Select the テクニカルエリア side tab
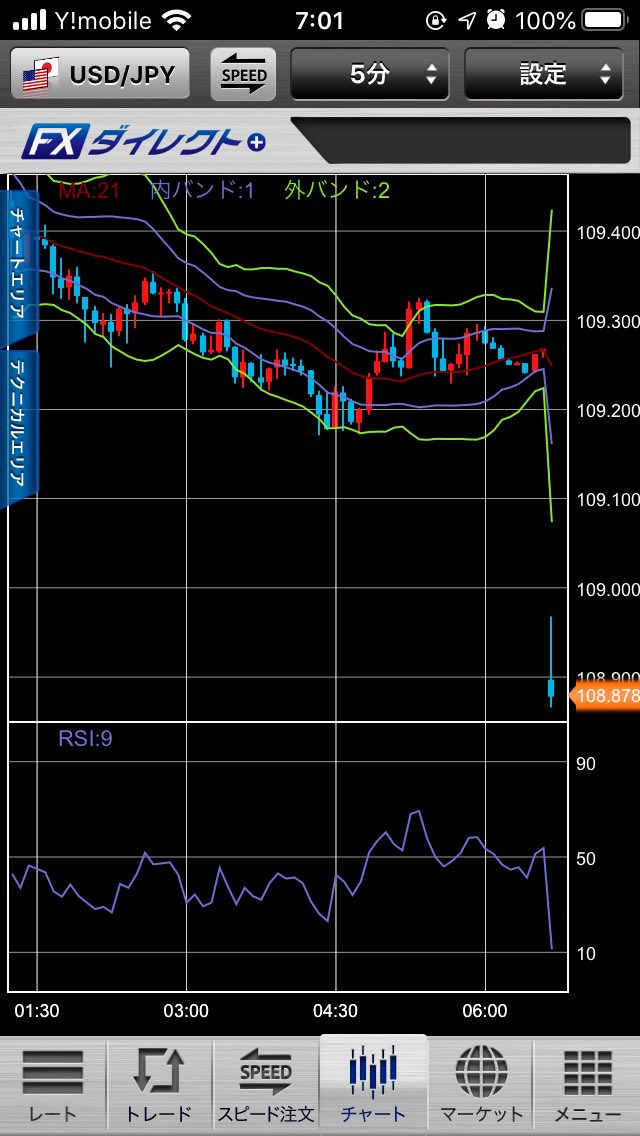Screen dimensions: 640x1136 point(21,428)
